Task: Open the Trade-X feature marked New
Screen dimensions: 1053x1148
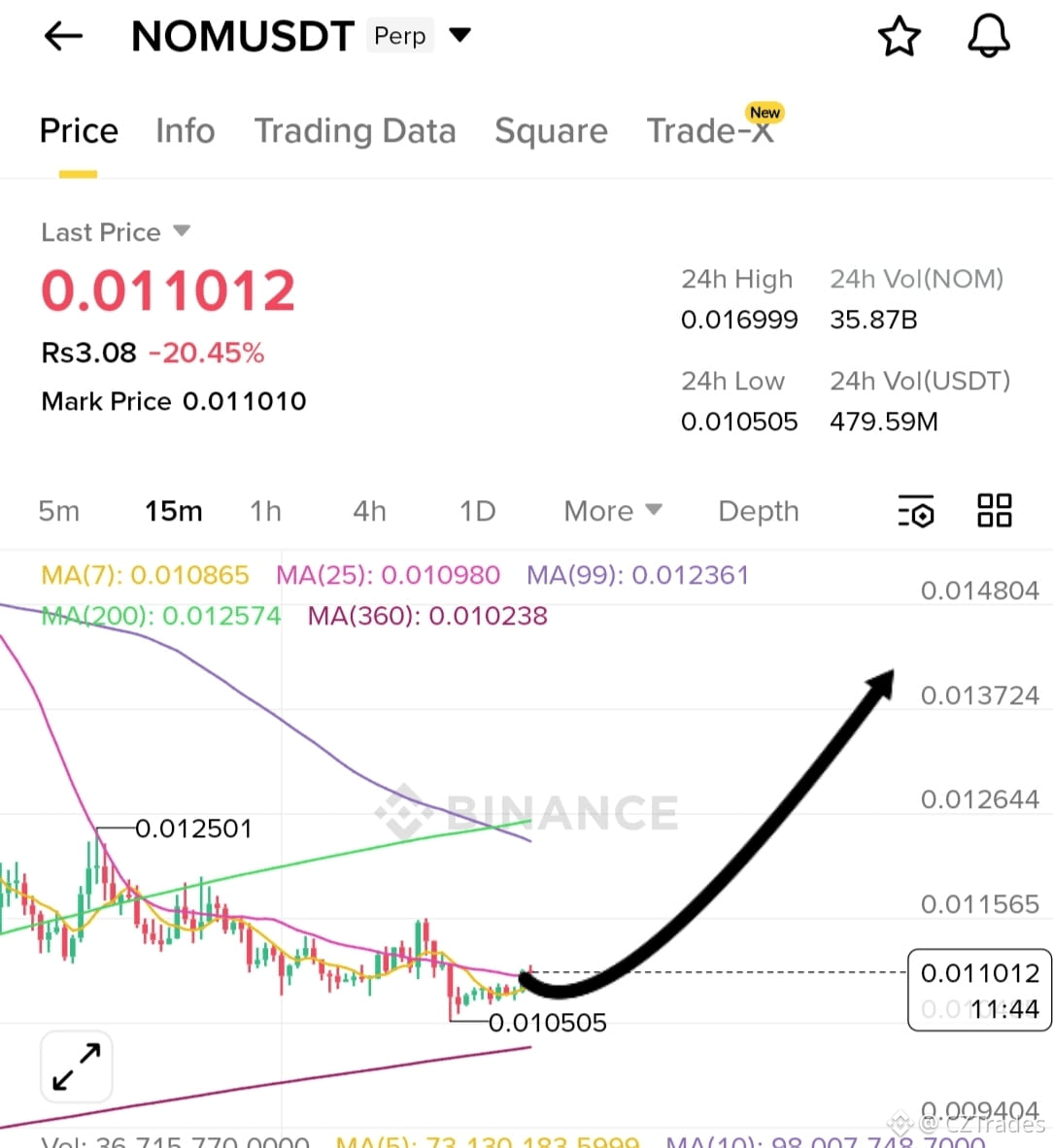Action: [x=712, y=130]
